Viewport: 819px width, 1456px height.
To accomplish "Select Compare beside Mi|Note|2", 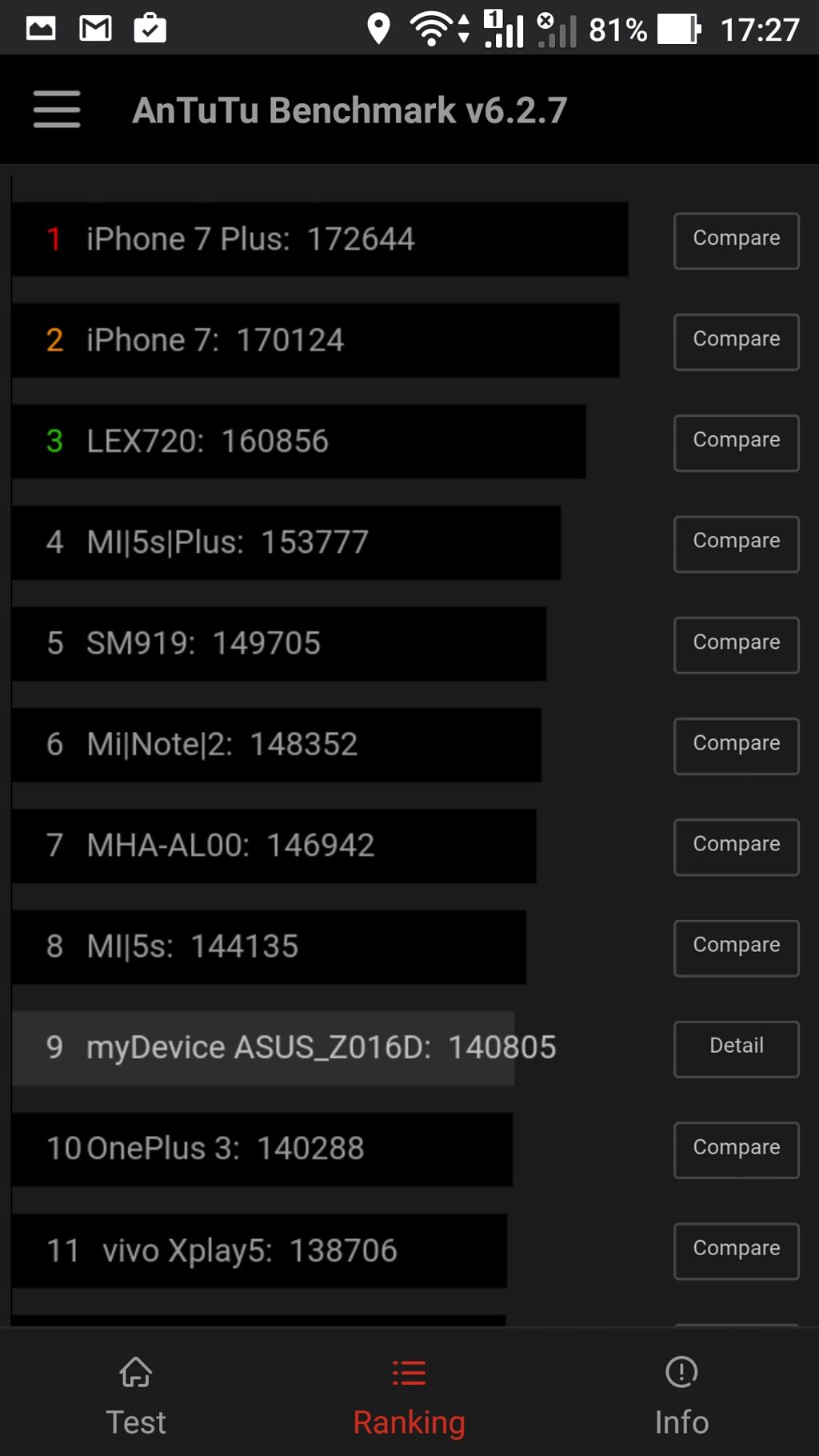I will (x=736, y=746).
